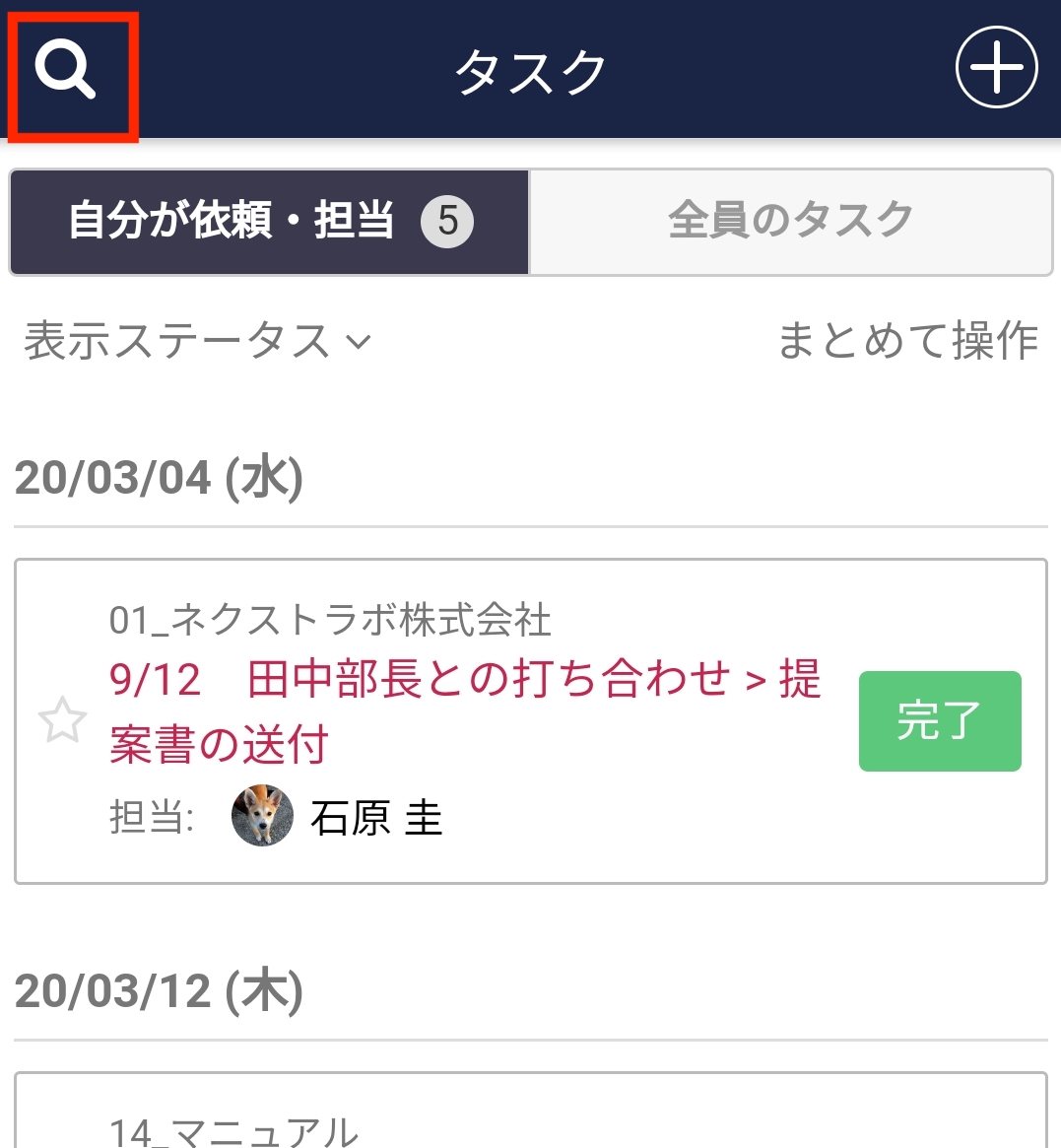Open the task search magnifier
The height and width of the screenshot is (1148, 1061).
66,71
